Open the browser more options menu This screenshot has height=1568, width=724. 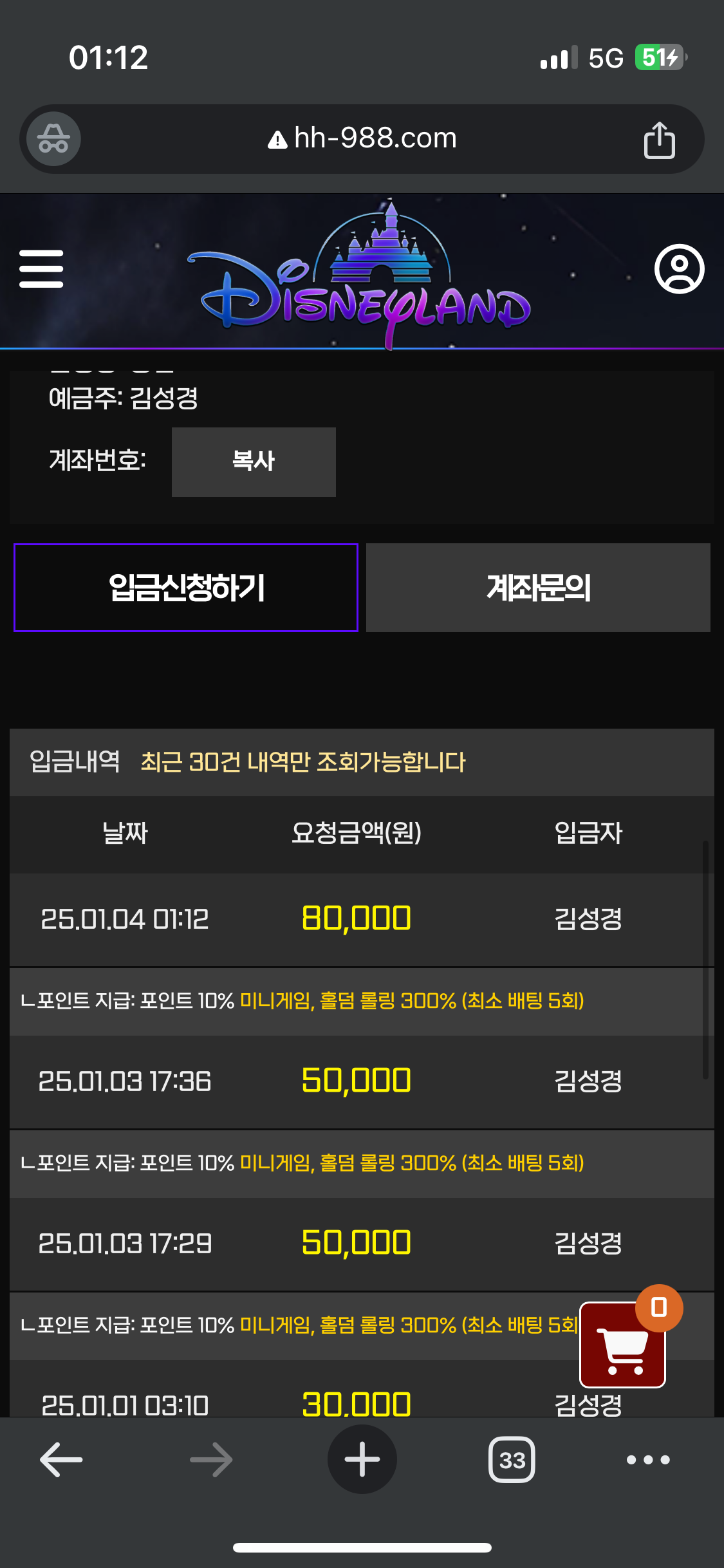648,1459
